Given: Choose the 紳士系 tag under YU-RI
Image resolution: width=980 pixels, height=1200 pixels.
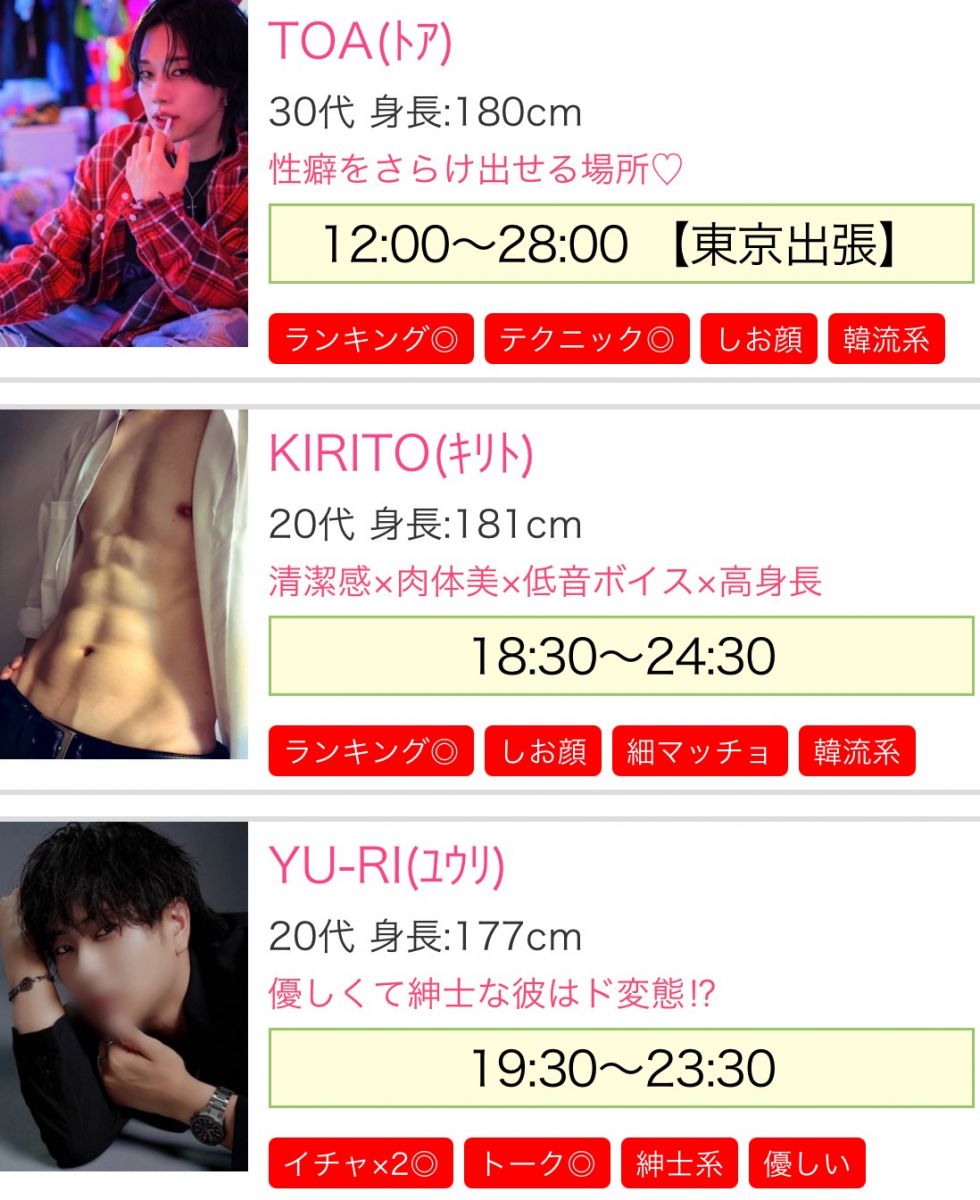Looking at the screenshot, I should 679,1164.
